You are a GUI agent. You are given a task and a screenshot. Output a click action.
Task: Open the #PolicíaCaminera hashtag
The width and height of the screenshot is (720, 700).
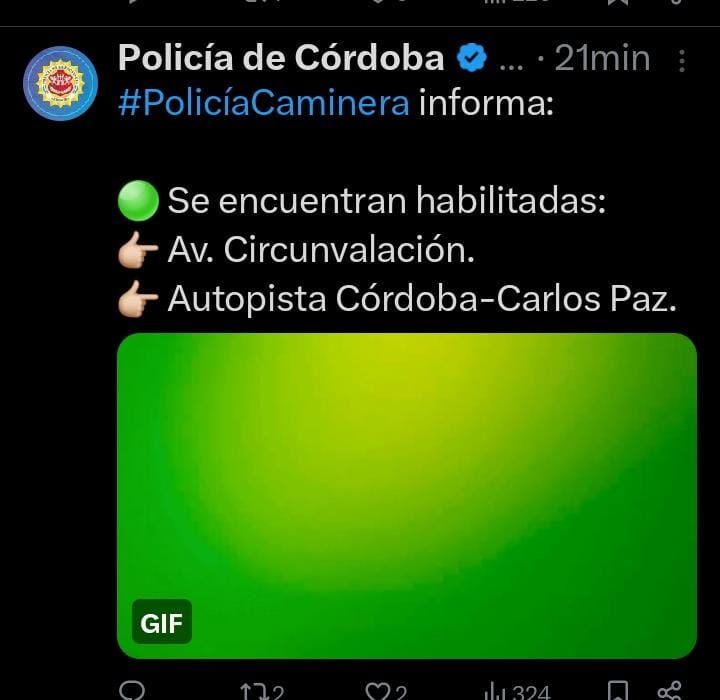click(263, 104)
